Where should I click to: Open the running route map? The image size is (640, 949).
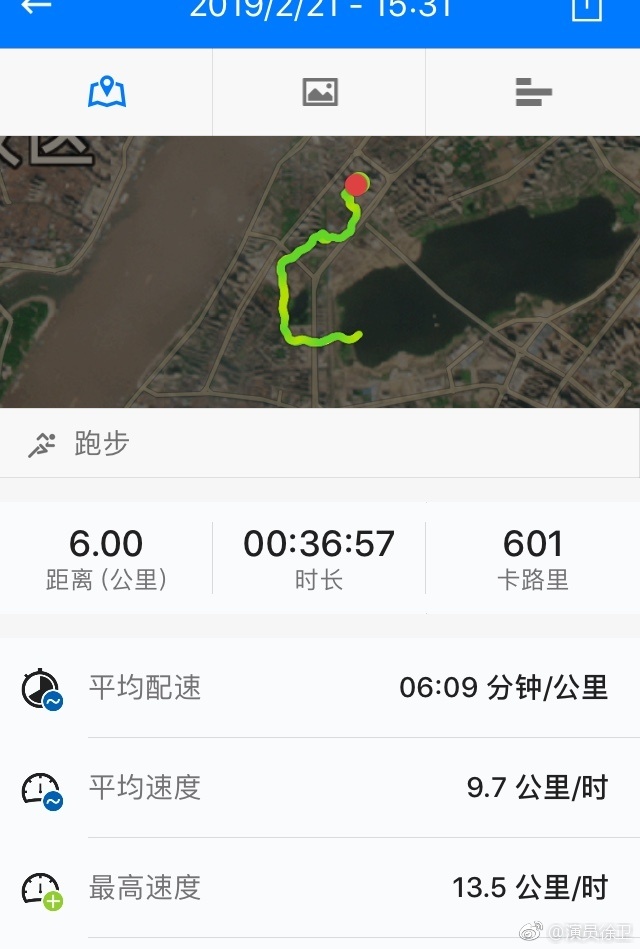click(320, 270)
